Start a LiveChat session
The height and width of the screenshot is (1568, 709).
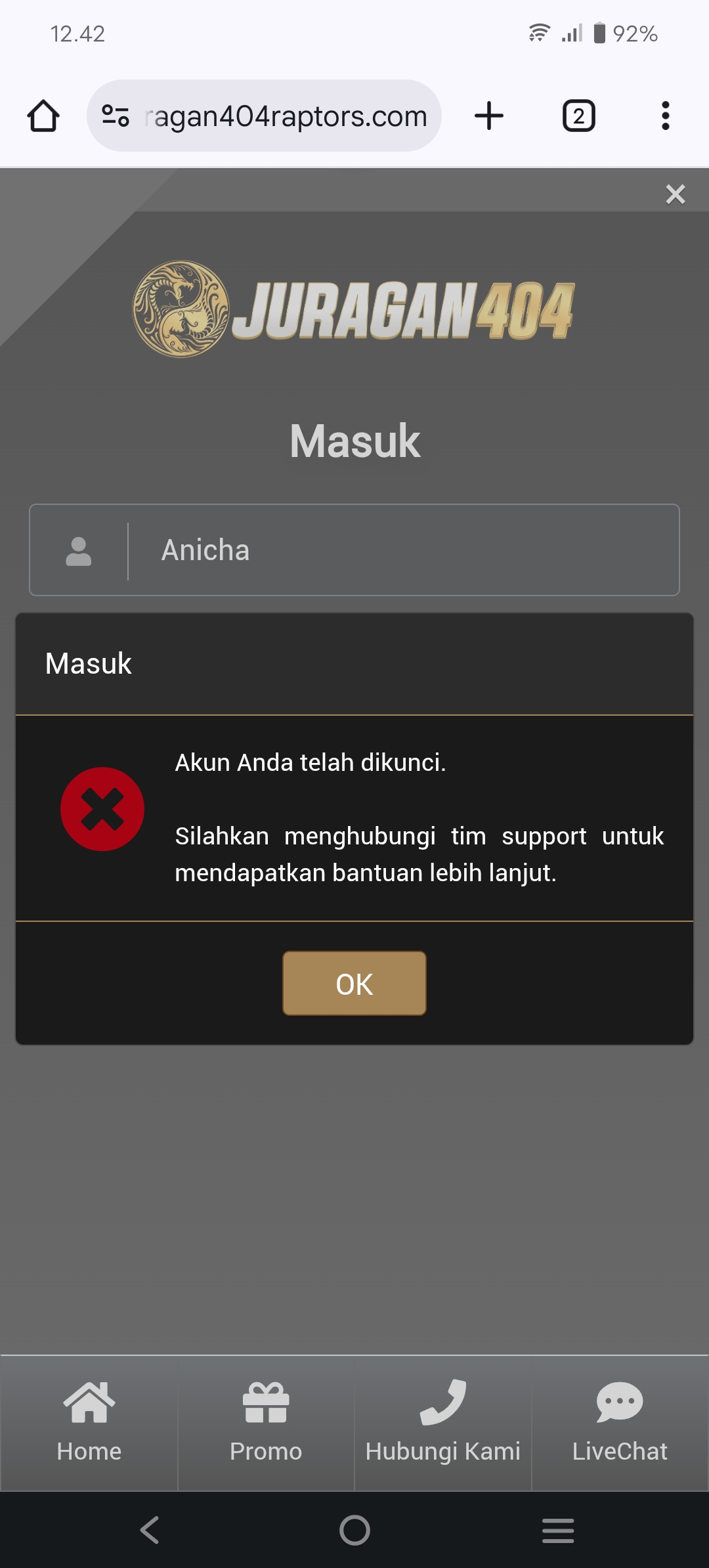point(619,1421)
